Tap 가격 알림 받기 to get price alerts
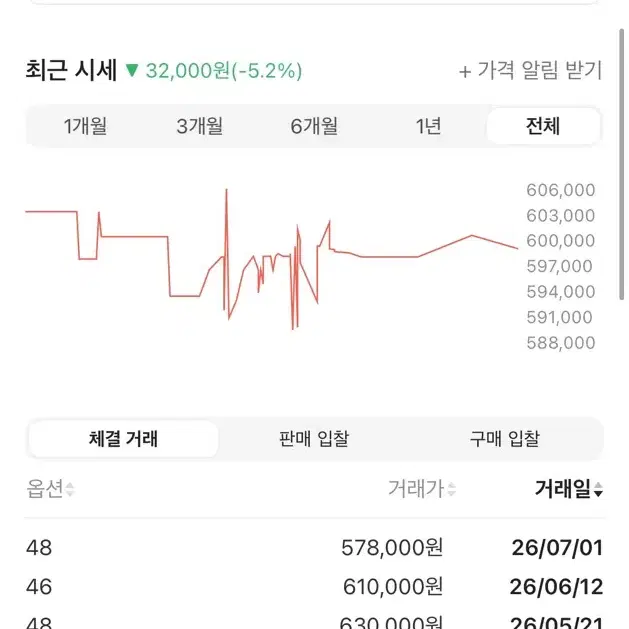Image resolution: width=629 pixels, height=629 pixels. [x=530, y=71]
